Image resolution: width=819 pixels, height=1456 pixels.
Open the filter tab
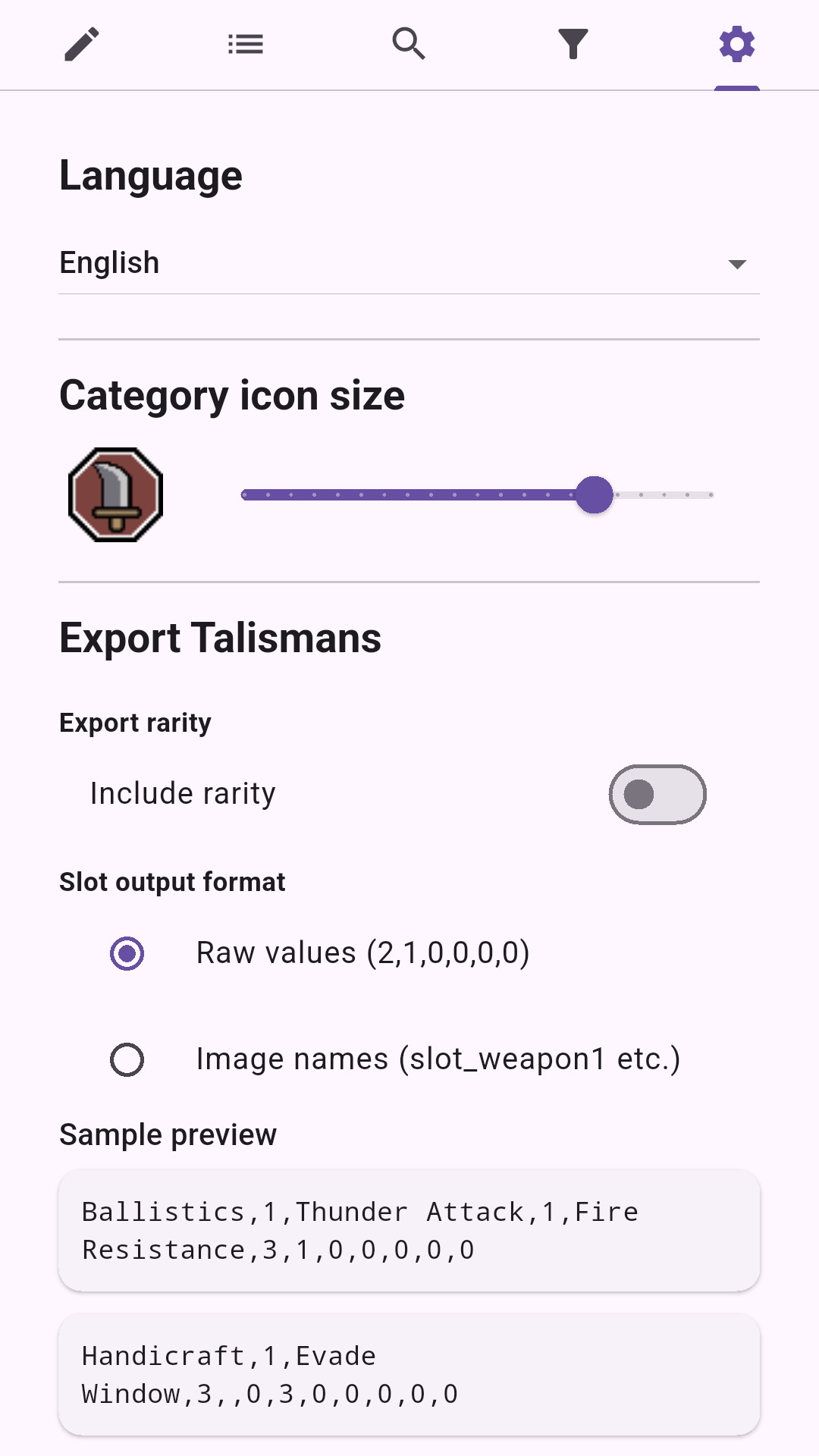tap(573, 44)
